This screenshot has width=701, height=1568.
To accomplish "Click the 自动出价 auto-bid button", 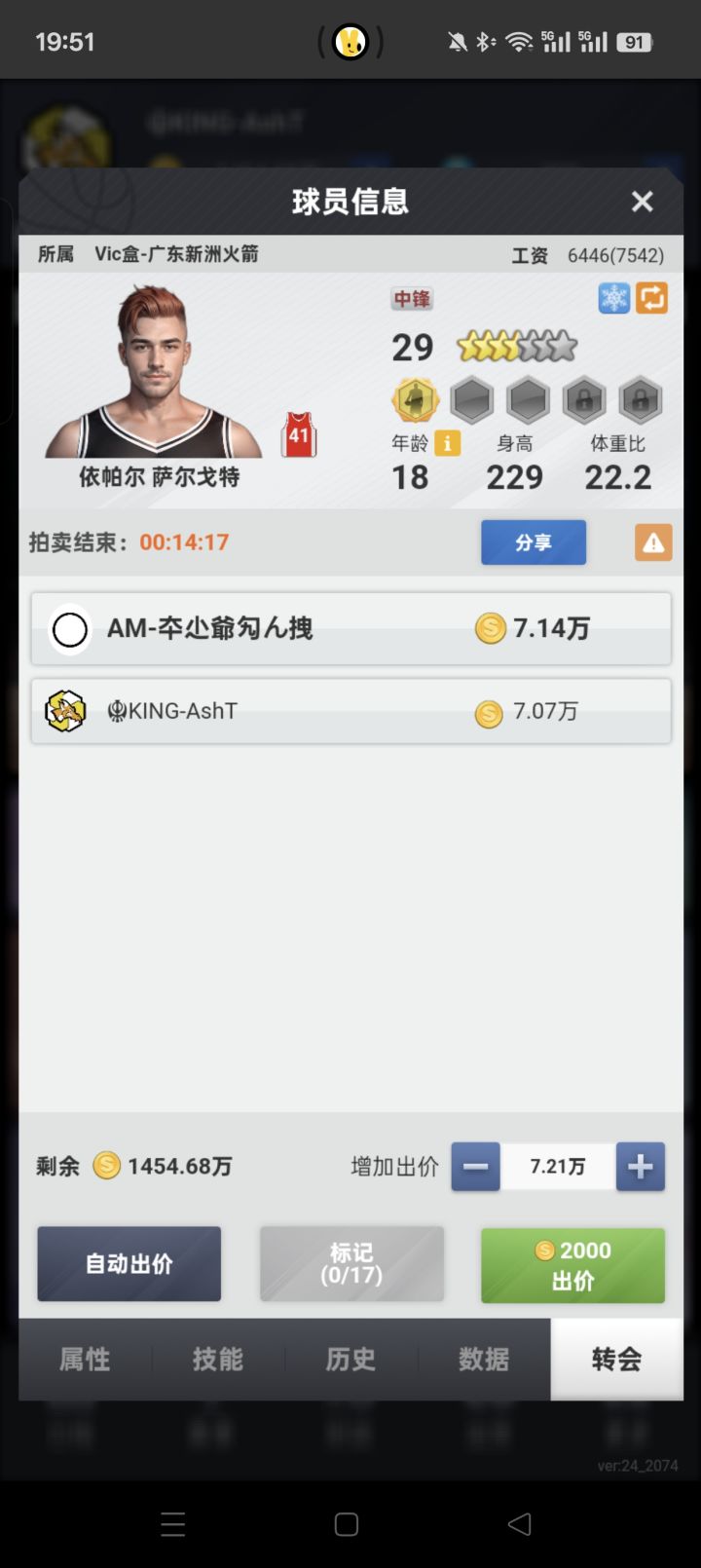I will coord(129,1263).
